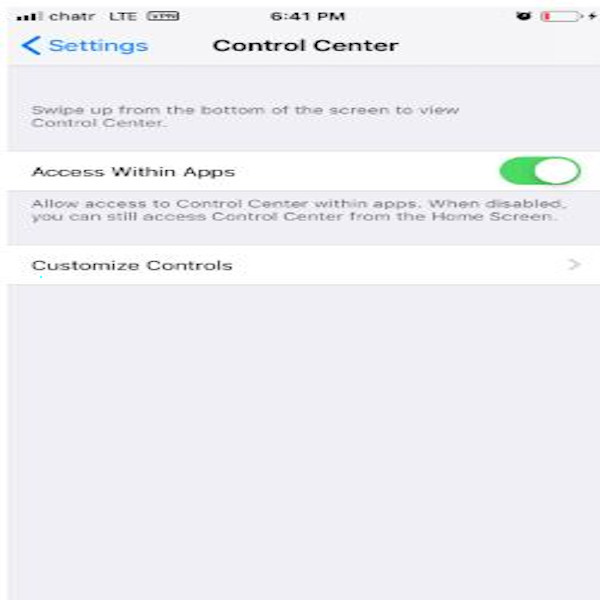Open Customize Controls
This screenshot has height=600, width=600.
point(300,266)
